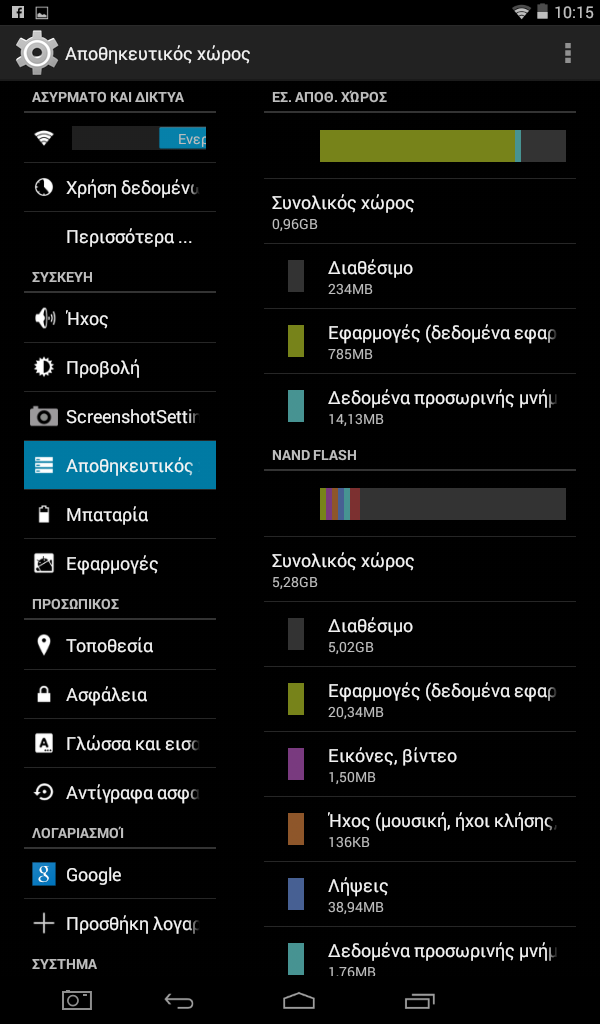Select Μπαταρία in the settings list
The width and height of the screenshot is (600, 1024).
pyautogui.click(x=120, y=515)
